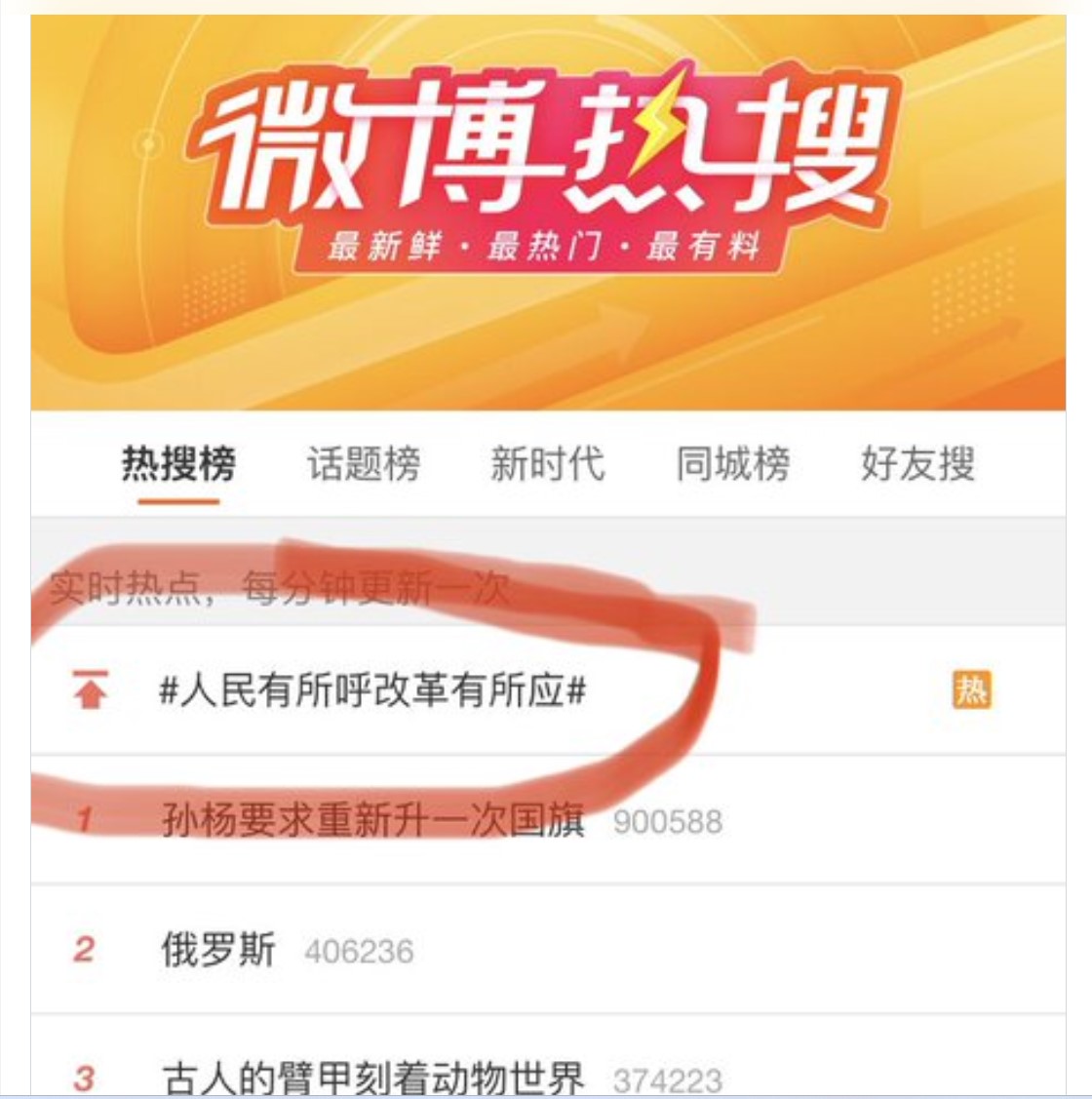Screen dimensions: 1092x1099
Task: Select the 好友搜 tab
Action: [916, 464]
